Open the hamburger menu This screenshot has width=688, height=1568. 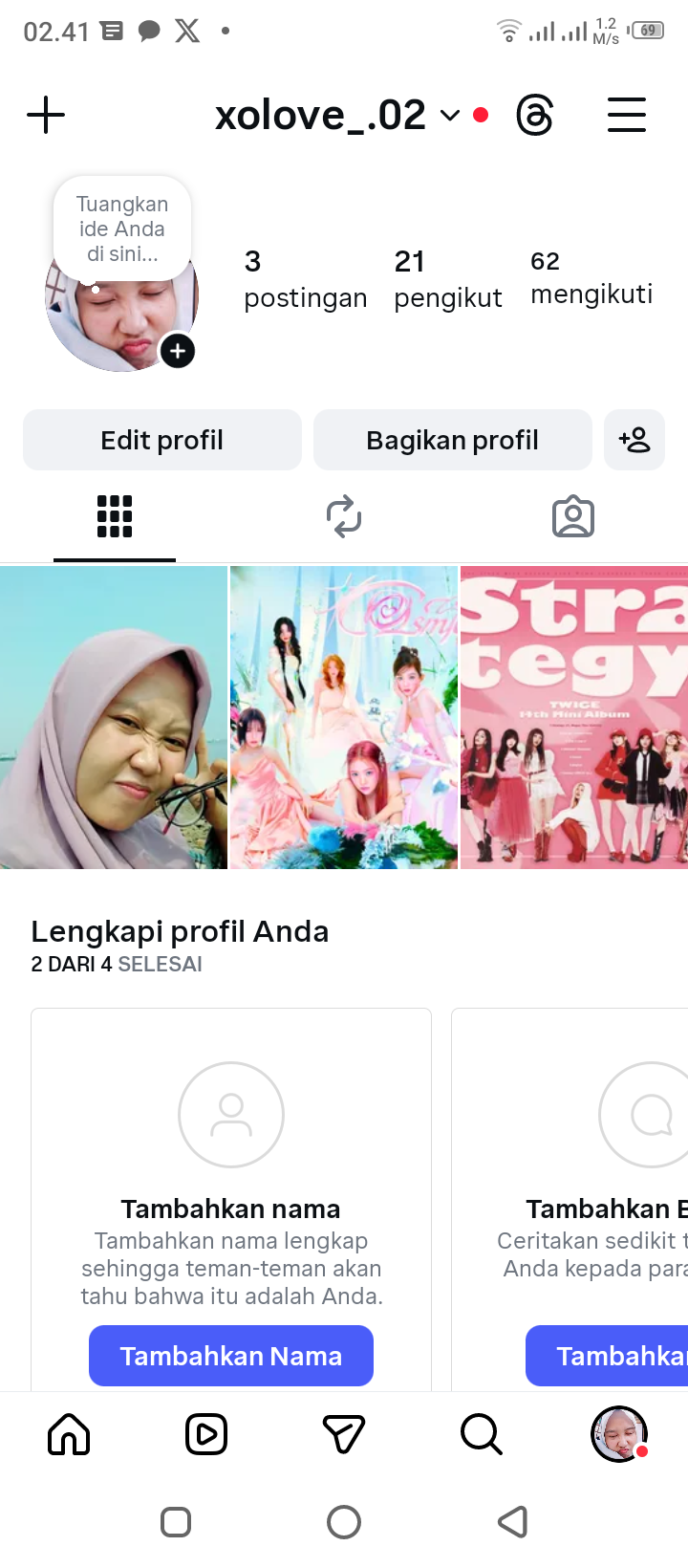(x=627, y=116)
